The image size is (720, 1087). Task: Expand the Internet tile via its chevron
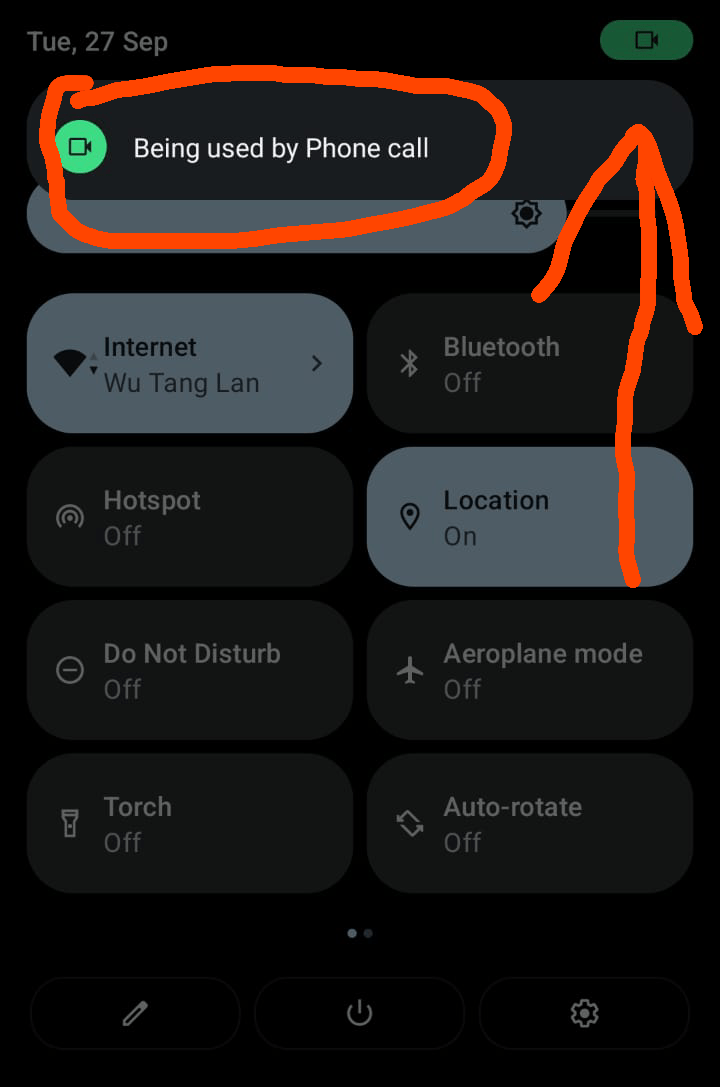coord(317,363)
